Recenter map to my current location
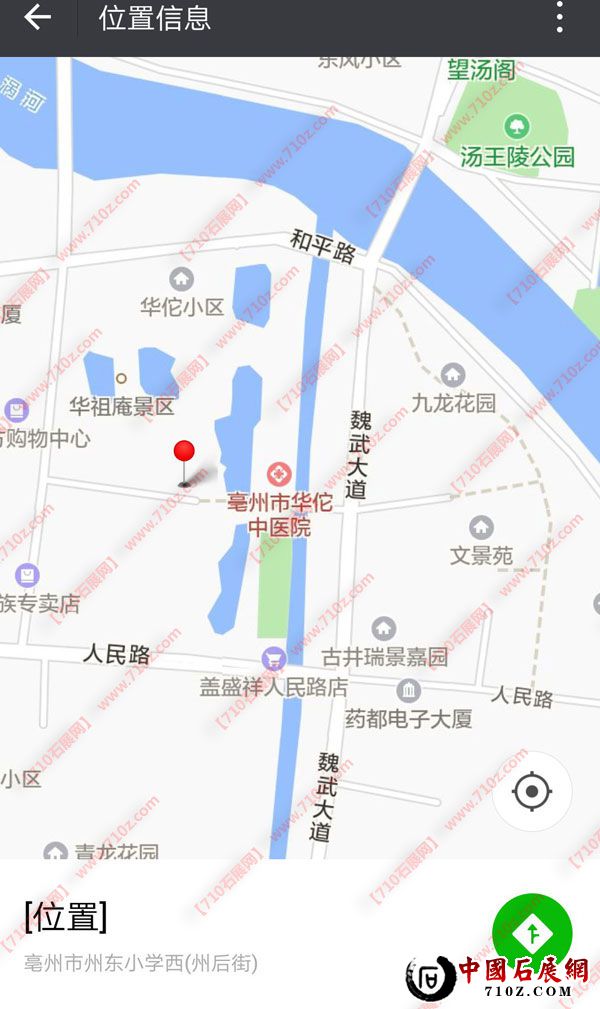The height and width of the screenshot is (1009, 600). 532,792
